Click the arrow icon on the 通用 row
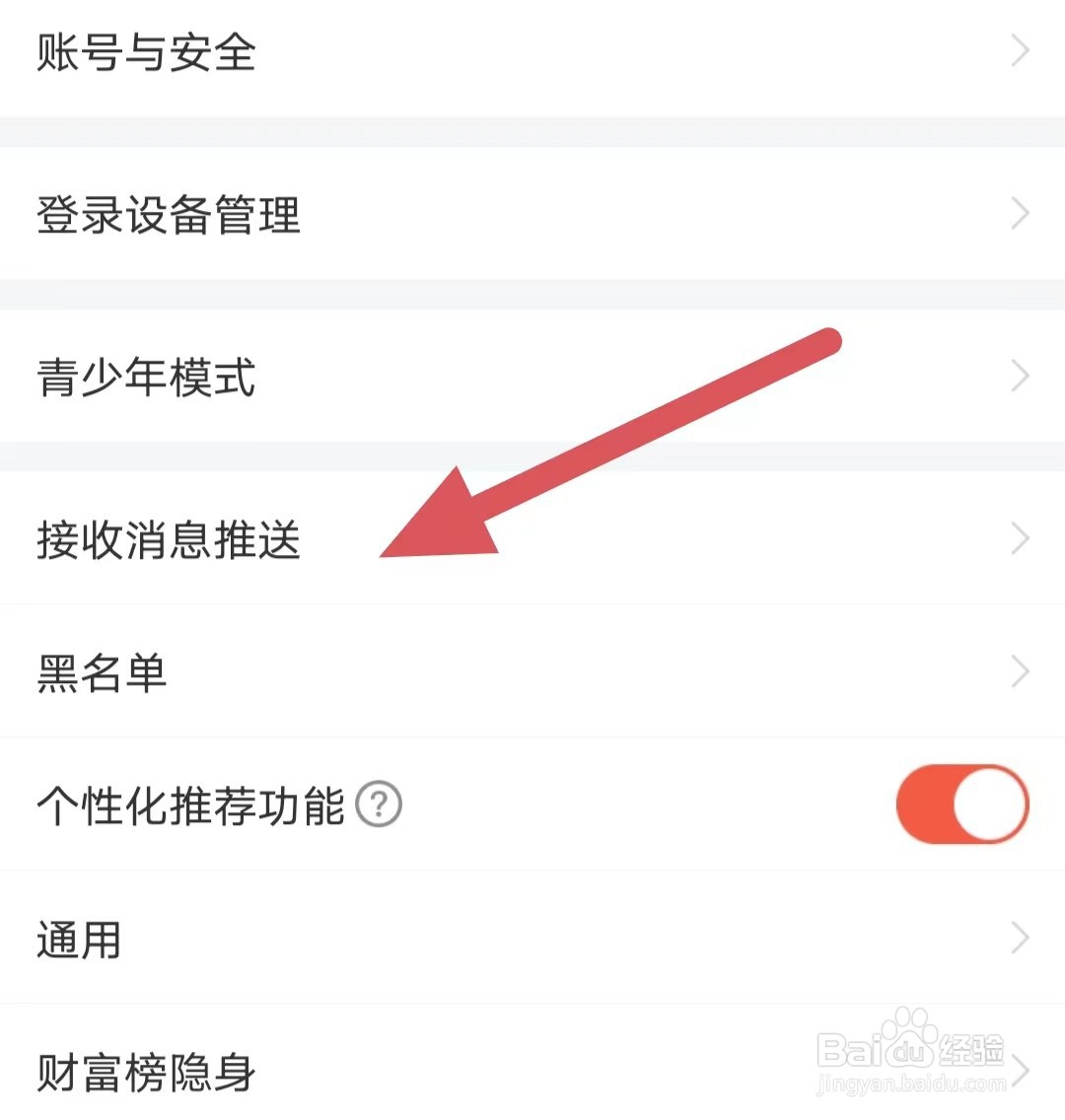 click(1021, 938)
